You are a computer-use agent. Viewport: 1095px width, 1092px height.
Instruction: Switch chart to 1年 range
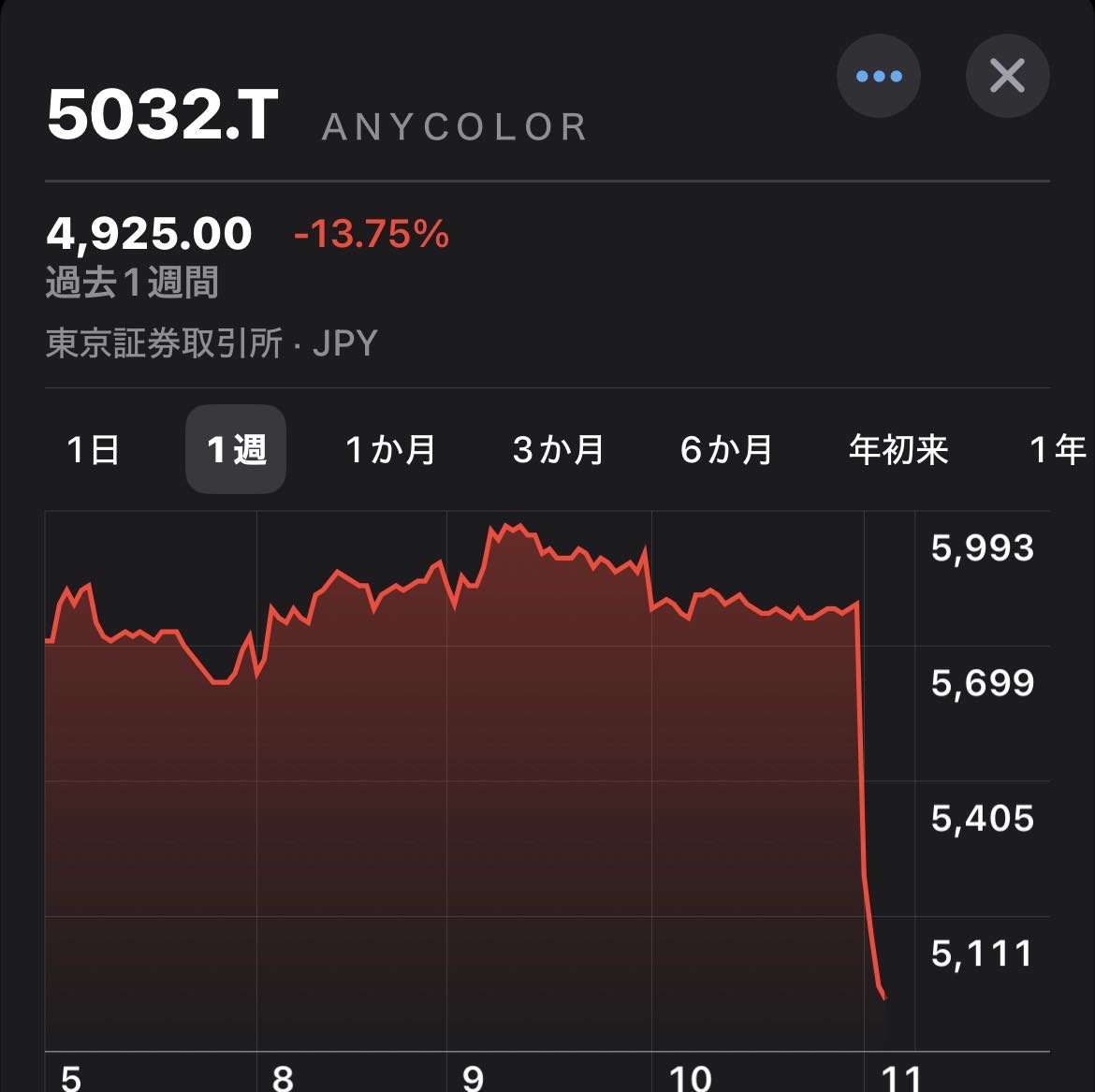coord(1058,450)
